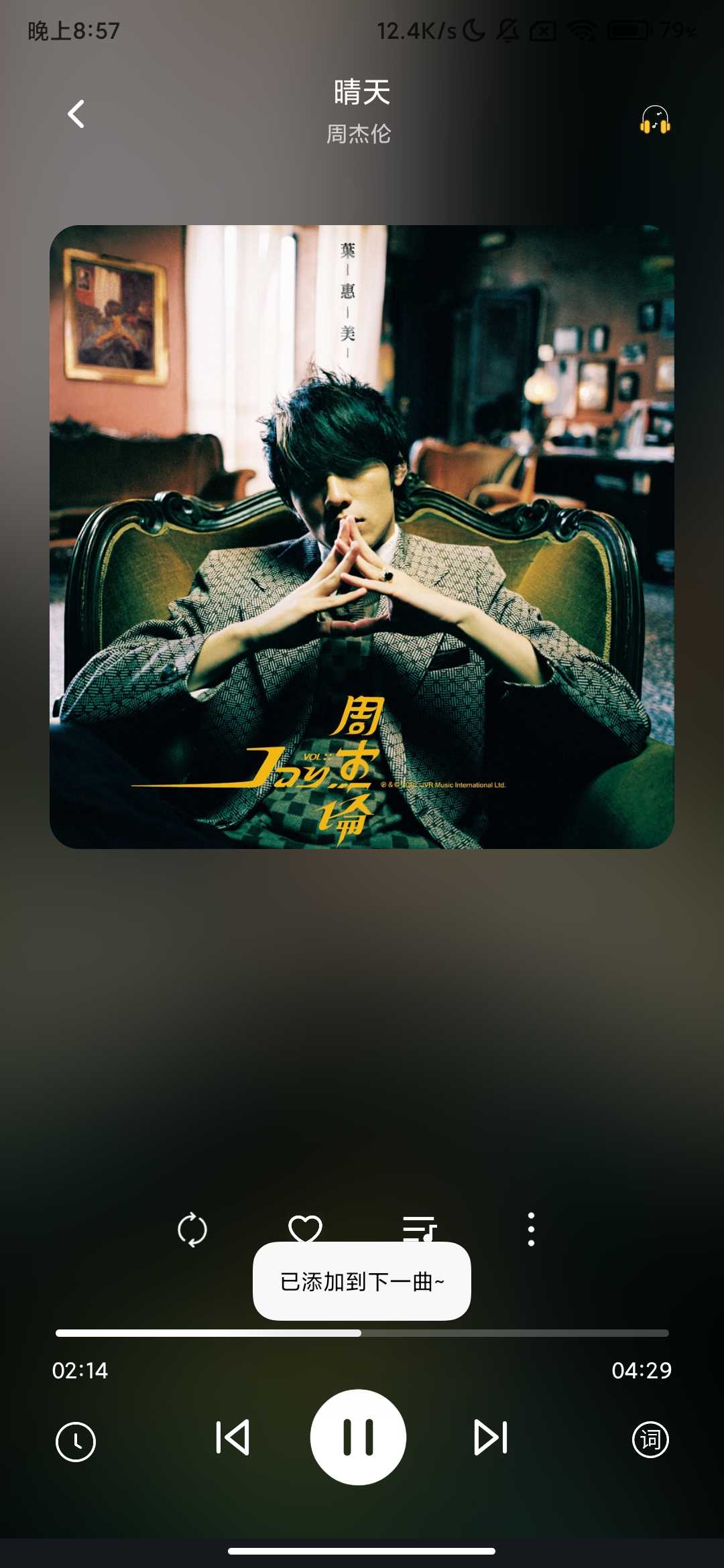724x1568 pixels.
Task: Skip to the previous track
Action: pos(233,1437)
